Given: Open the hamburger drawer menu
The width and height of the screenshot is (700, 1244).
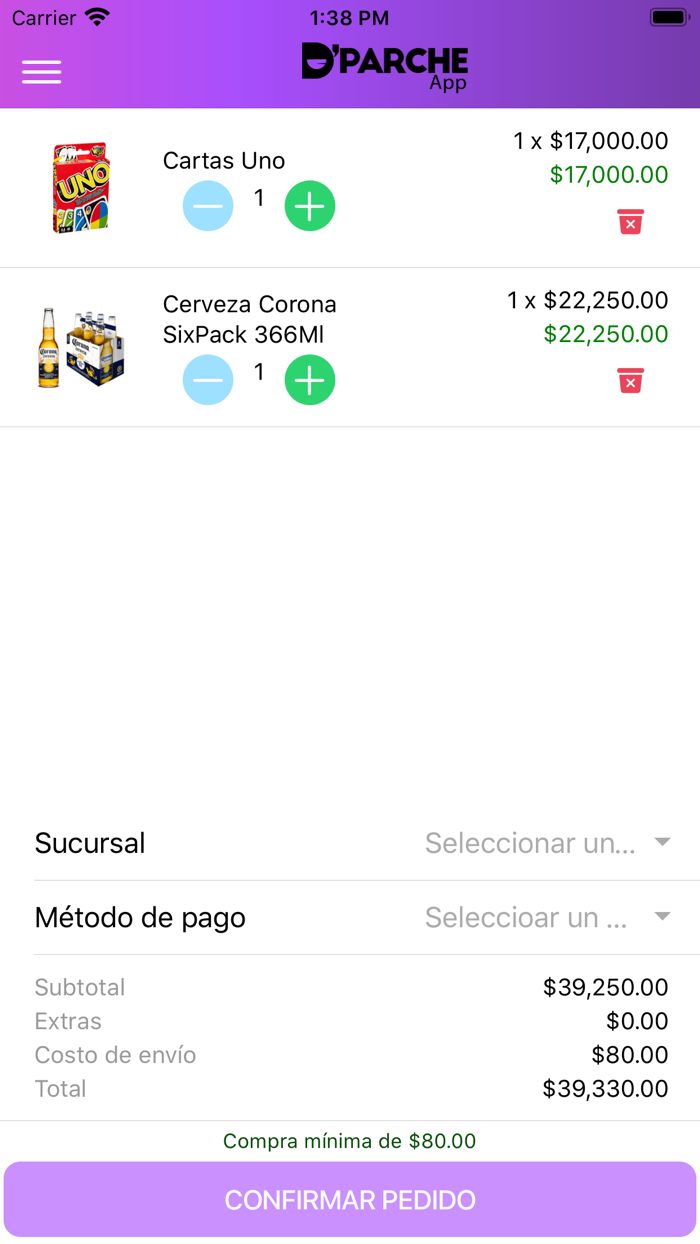Looking at the screenshot, I should pos(42,72).
